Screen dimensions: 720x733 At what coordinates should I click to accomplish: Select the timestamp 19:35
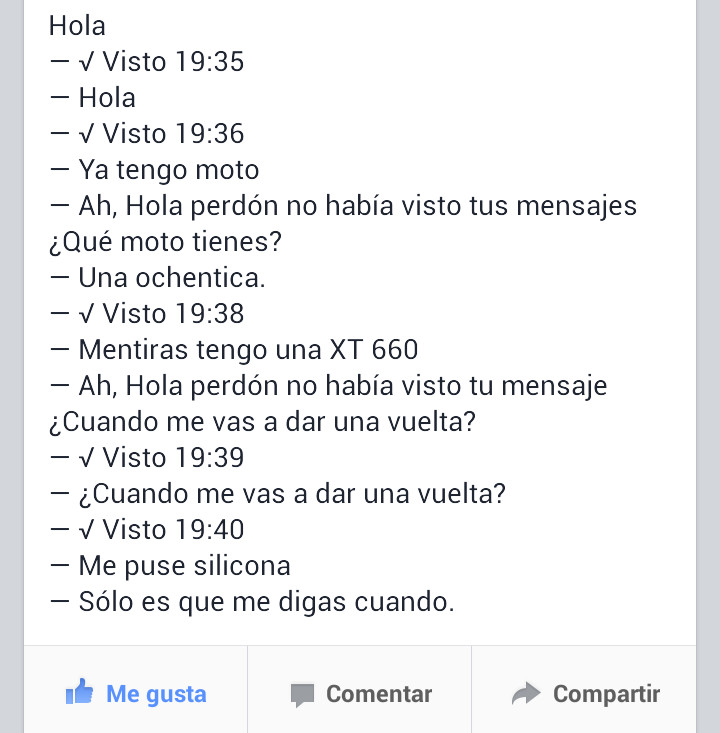click(x=209, y=61)
